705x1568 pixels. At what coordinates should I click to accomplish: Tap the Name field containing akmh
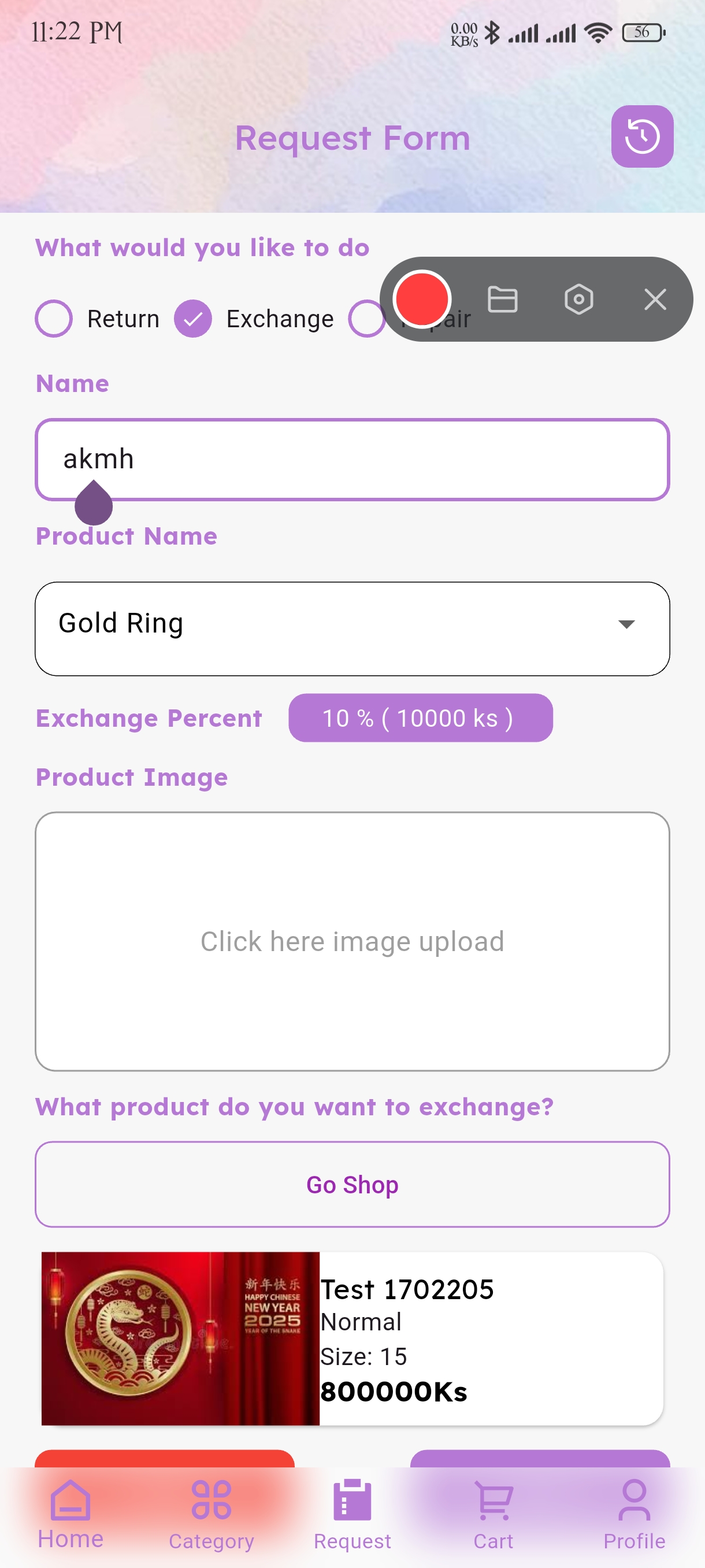tap(352, 460)
